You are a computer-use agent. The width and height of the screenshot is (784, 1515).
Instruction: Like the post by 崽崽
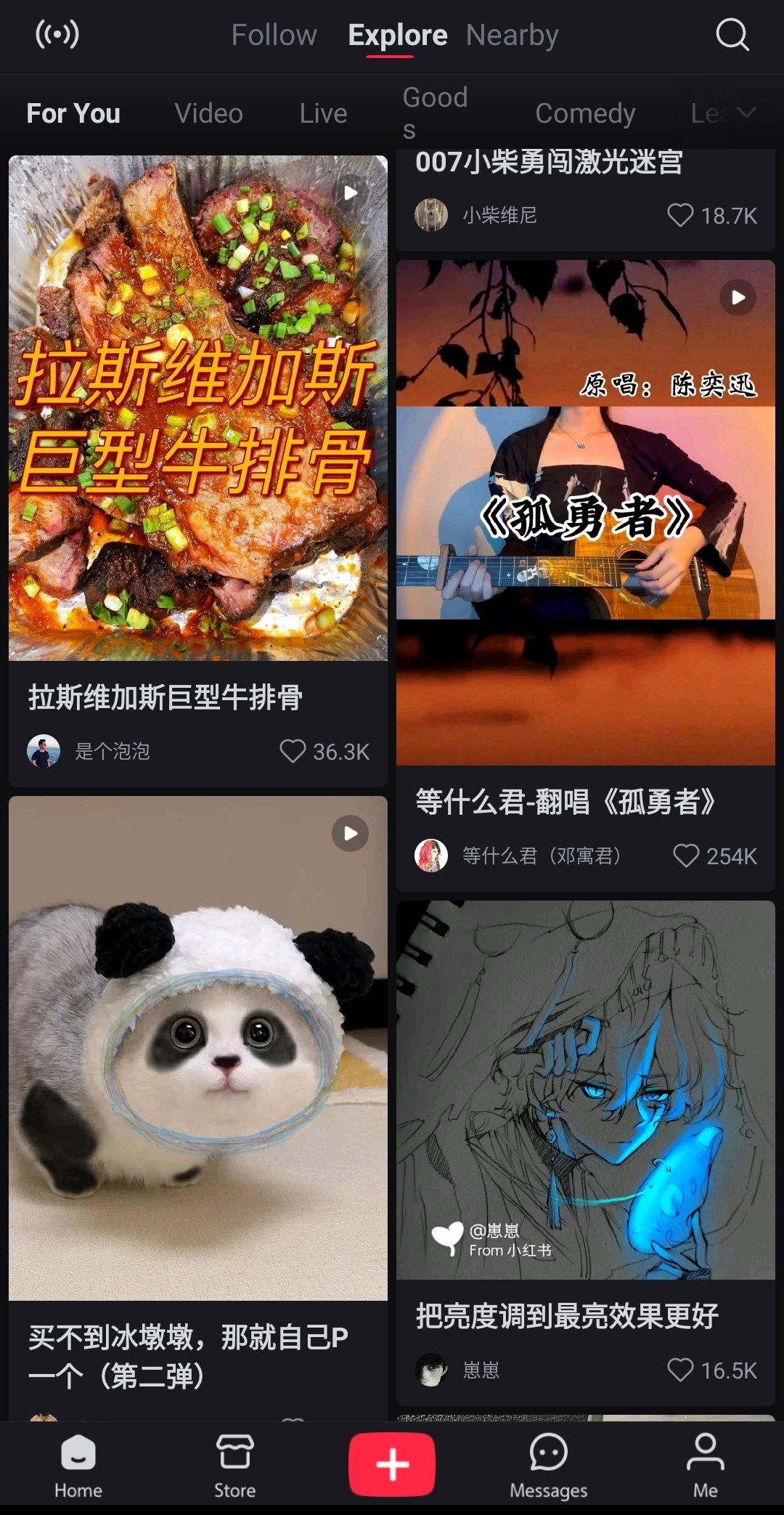[680, 1370]
